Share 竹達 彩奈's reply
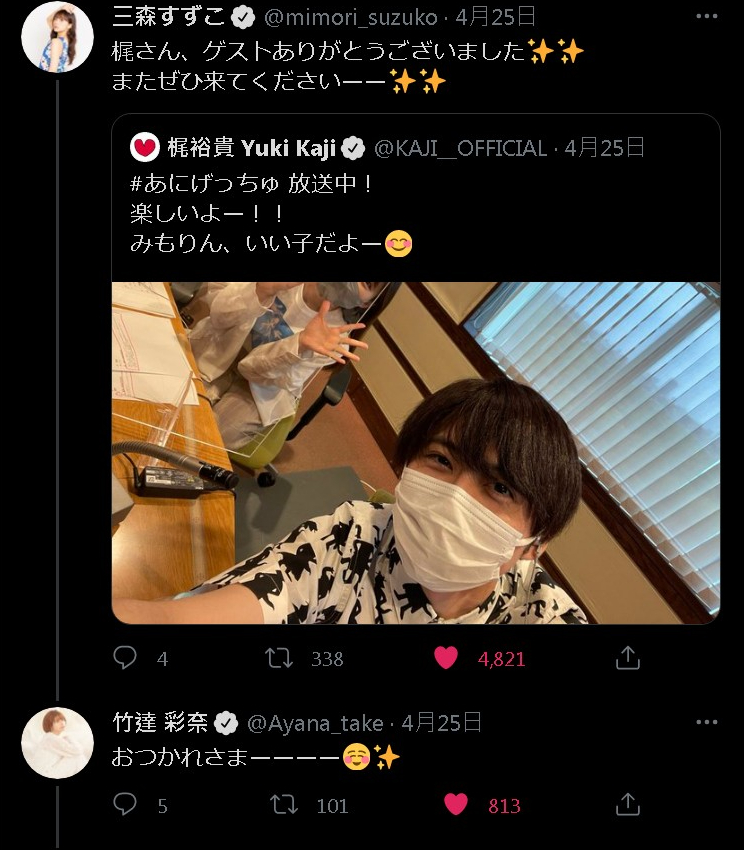744x850 pixels. click(627, 804)
